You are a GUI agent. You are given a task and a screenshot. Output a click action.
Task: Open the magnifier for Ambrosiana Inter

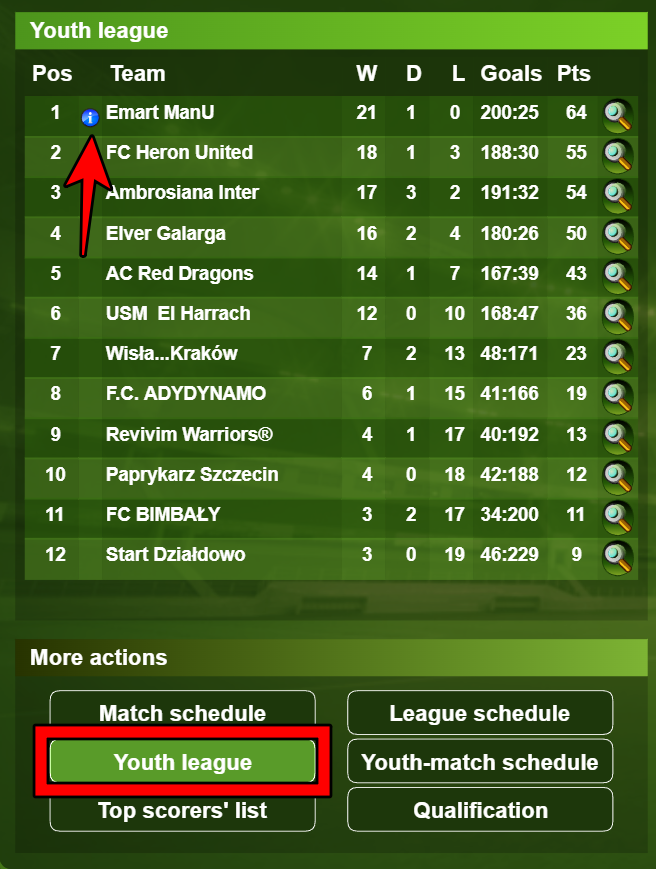pos(618,195)
